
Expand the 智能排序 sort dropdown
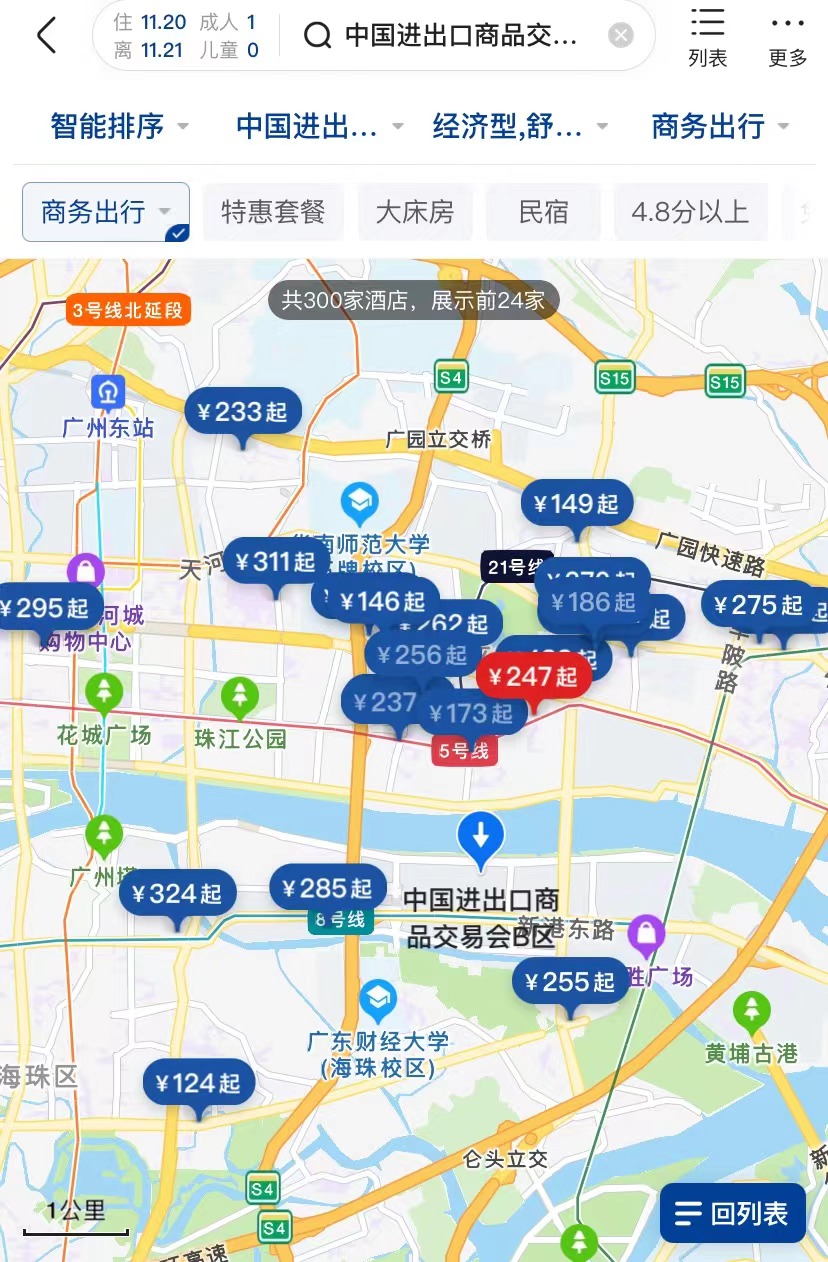click(120, 127)
